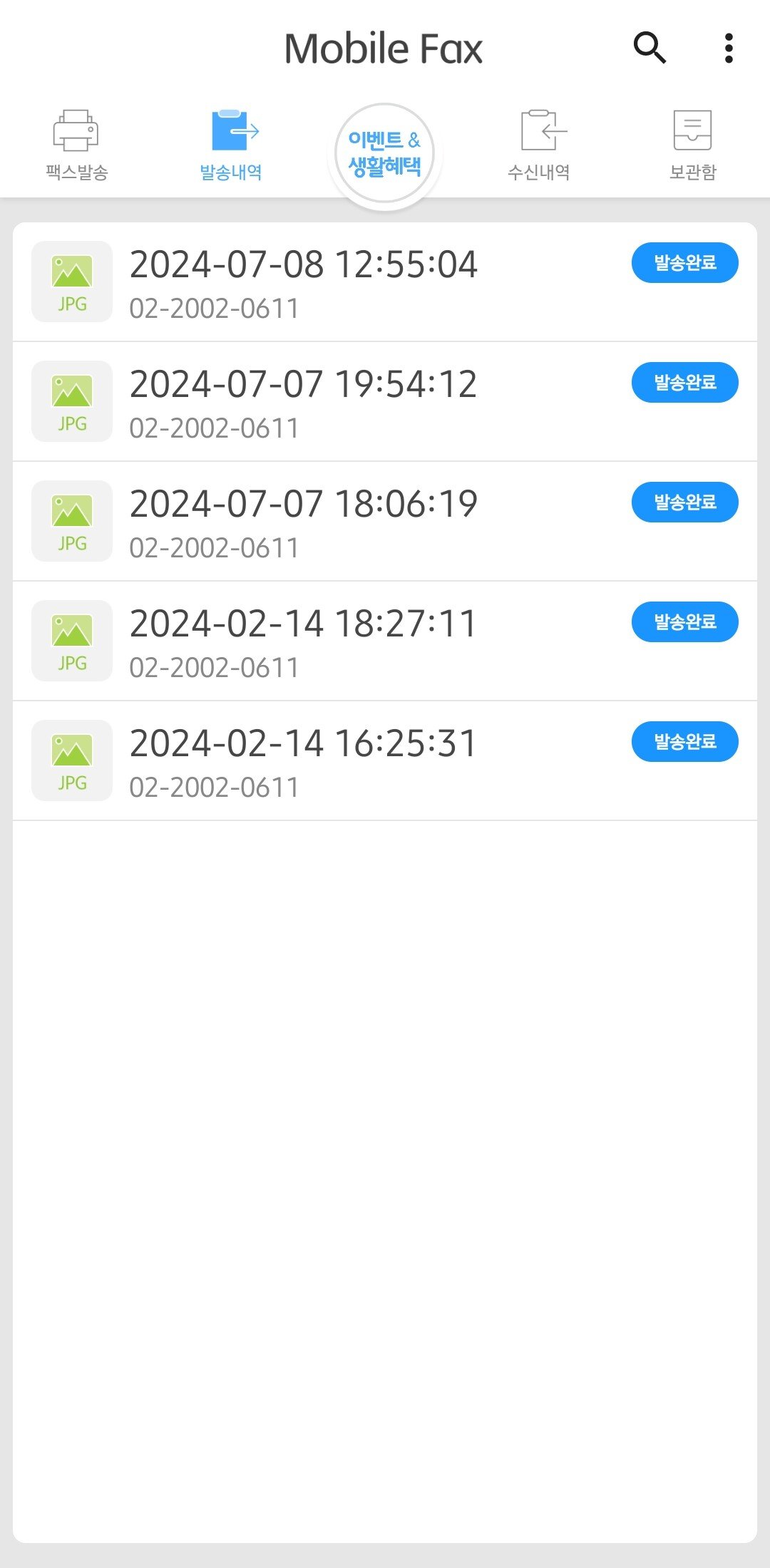The width and height of the screenshot is (770, 1568).
Task: Switch to the 보관함 tab
Action: (x=692, y=145)
